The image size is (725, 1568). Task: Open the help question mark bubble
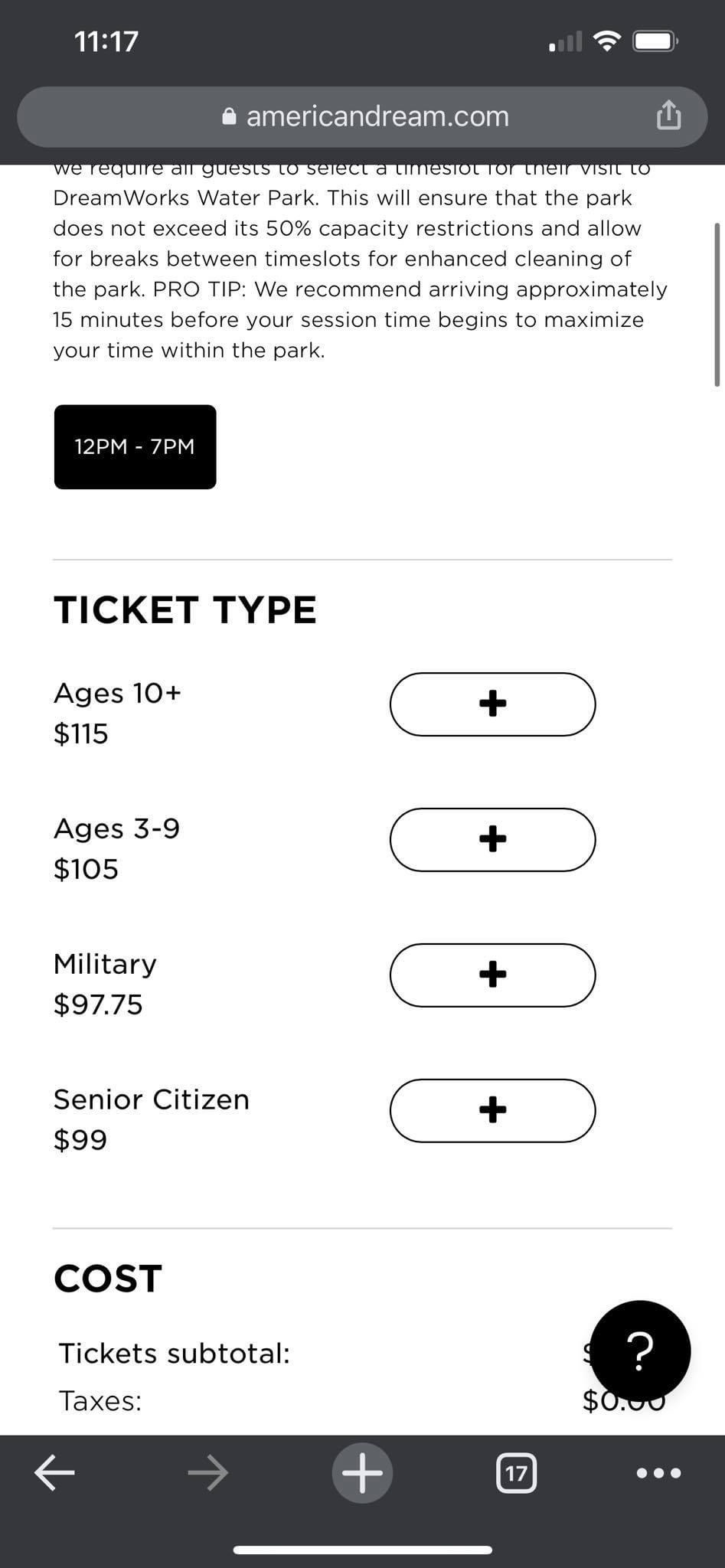coord(640,1351)
